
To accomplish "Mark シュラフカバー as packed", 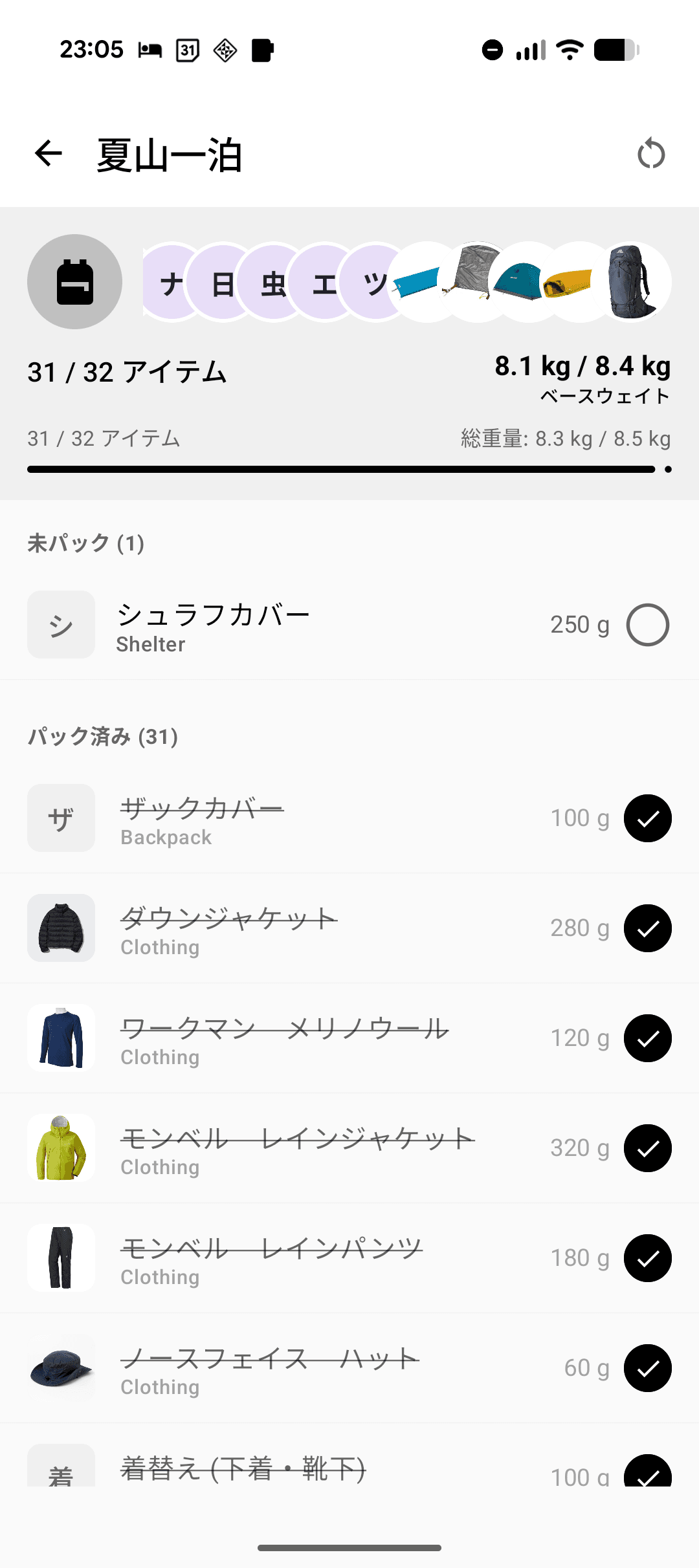I will [648, 624].
